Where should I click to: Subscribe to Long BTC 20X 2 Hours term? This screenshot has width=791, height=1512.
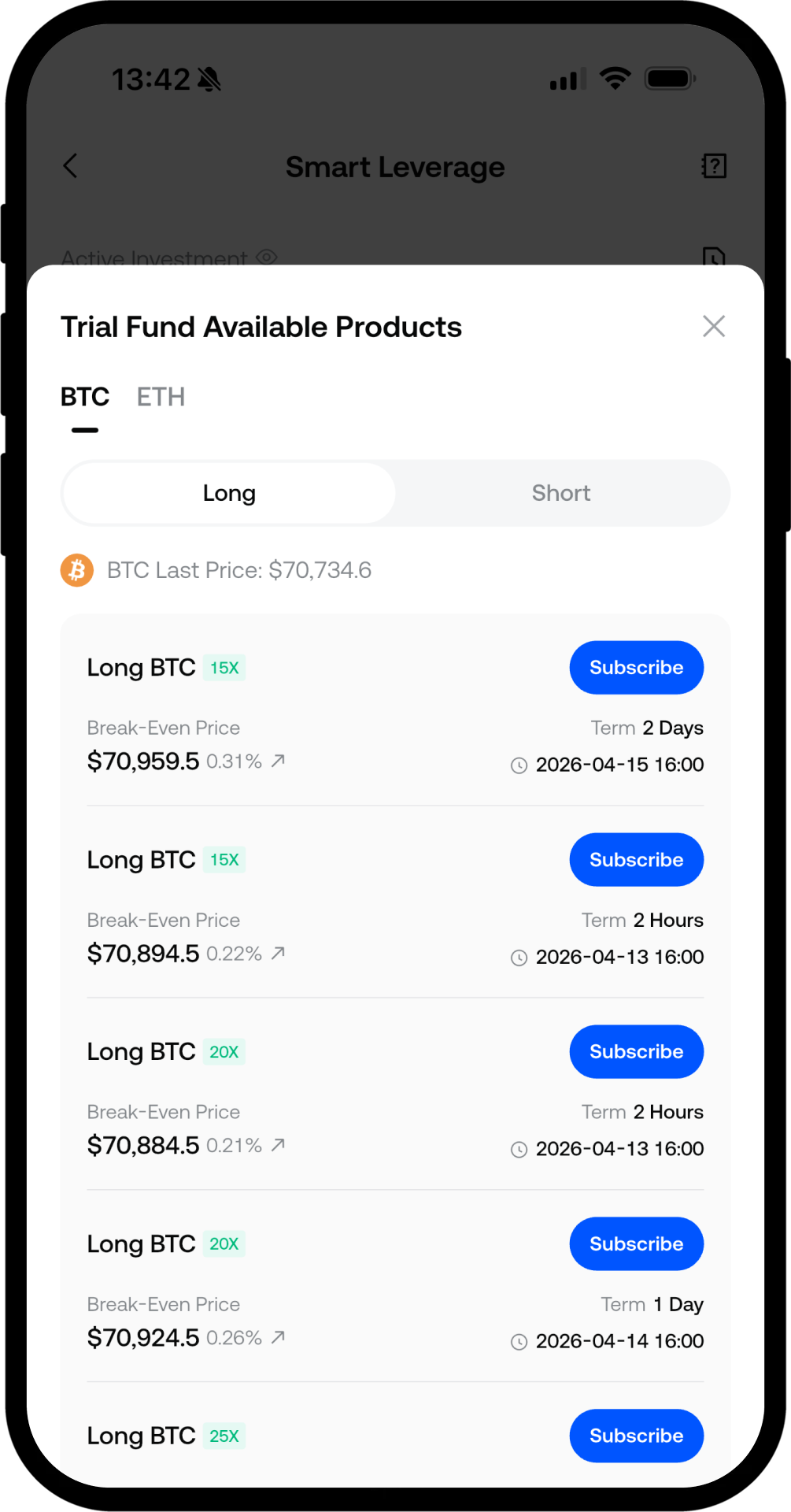(x=636, y=1052)
